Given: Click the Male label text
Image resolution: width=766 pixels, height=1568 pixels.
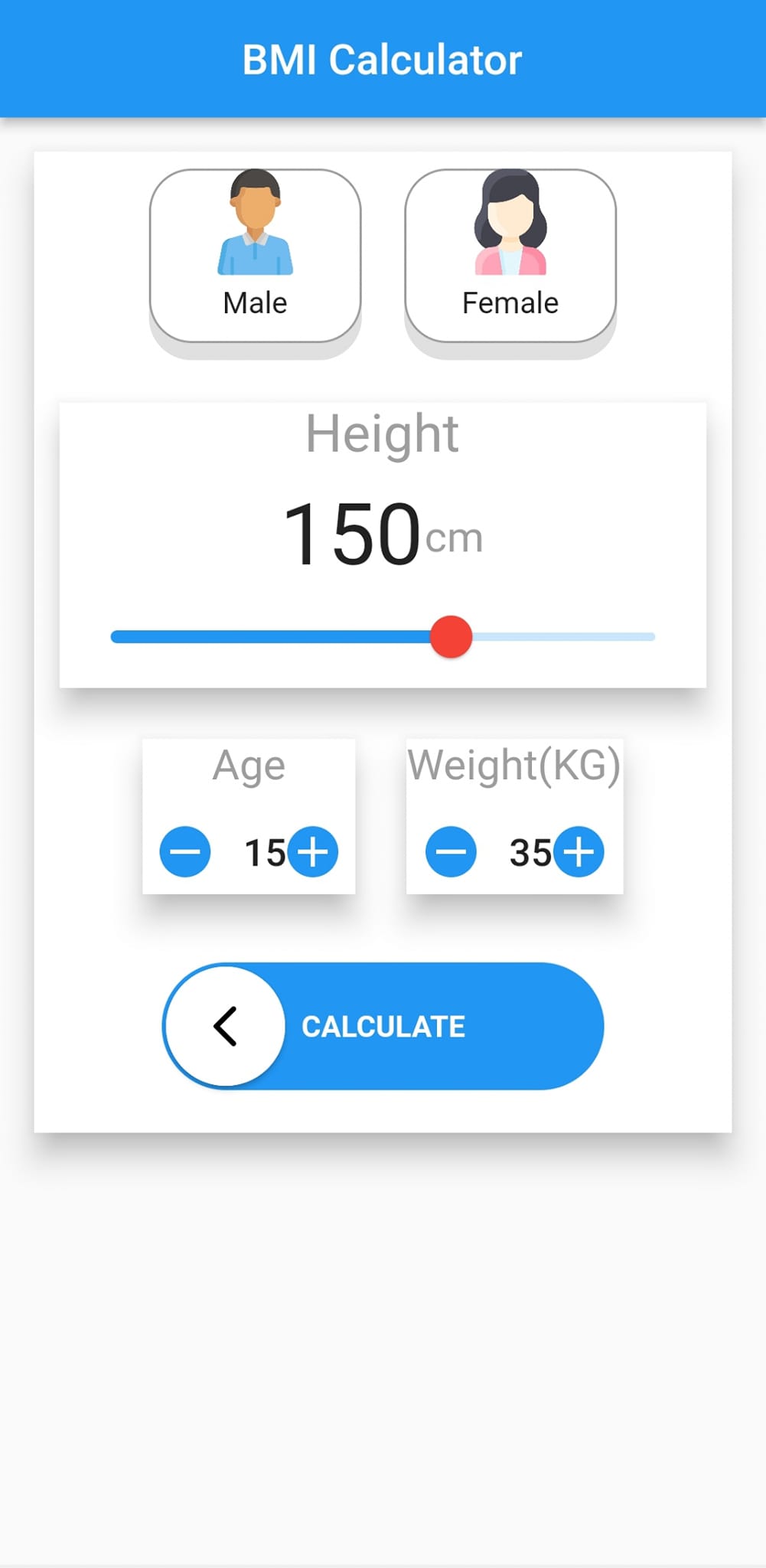Looking at the screenshot, I should 256,302.
